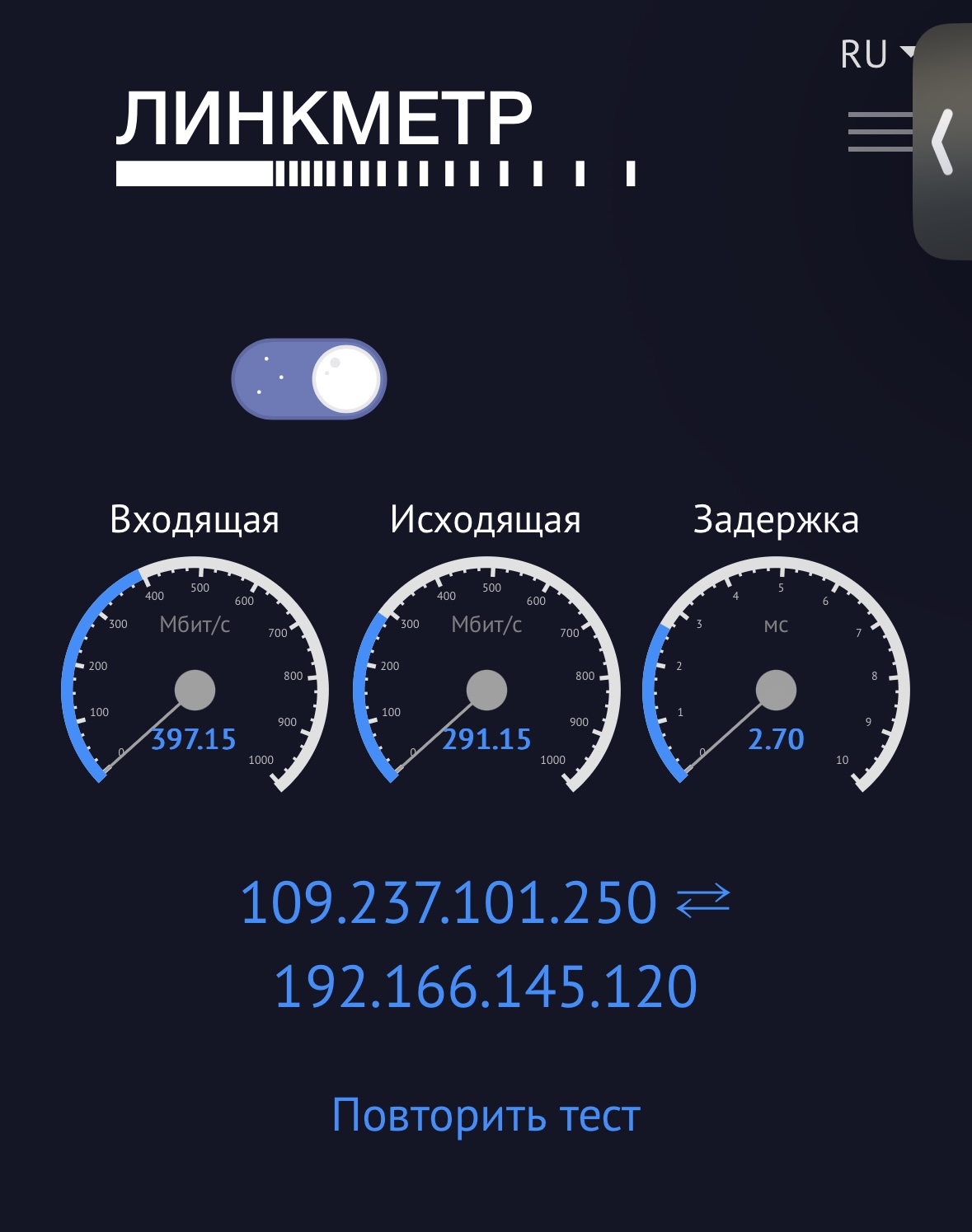Tap Повторить тест to rerun the test
Screen dimensions: 972x1232
486,1115
